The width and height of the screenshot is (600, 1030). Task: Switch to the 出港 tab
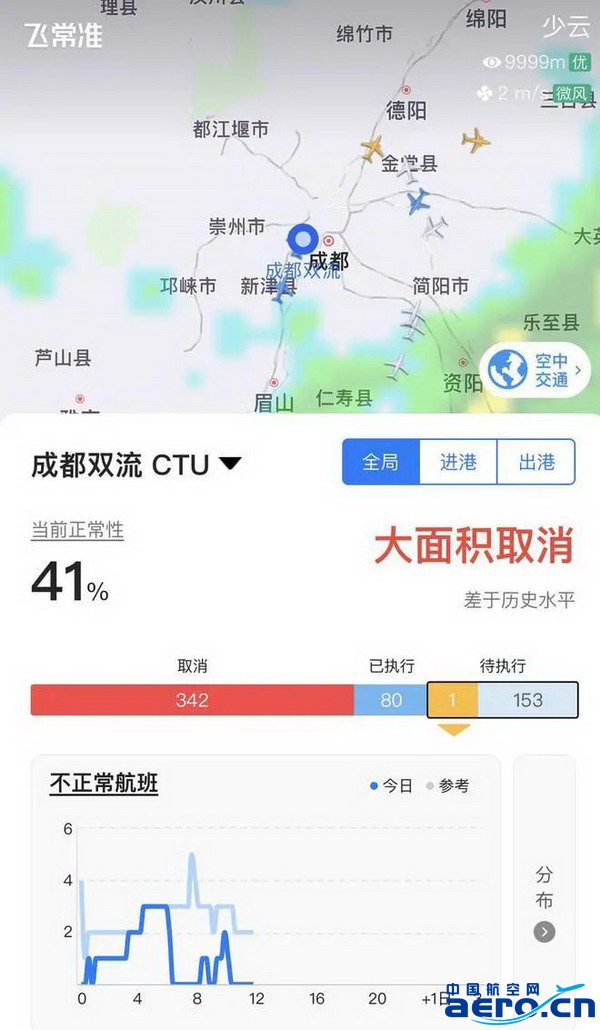[x=536, y=462]
